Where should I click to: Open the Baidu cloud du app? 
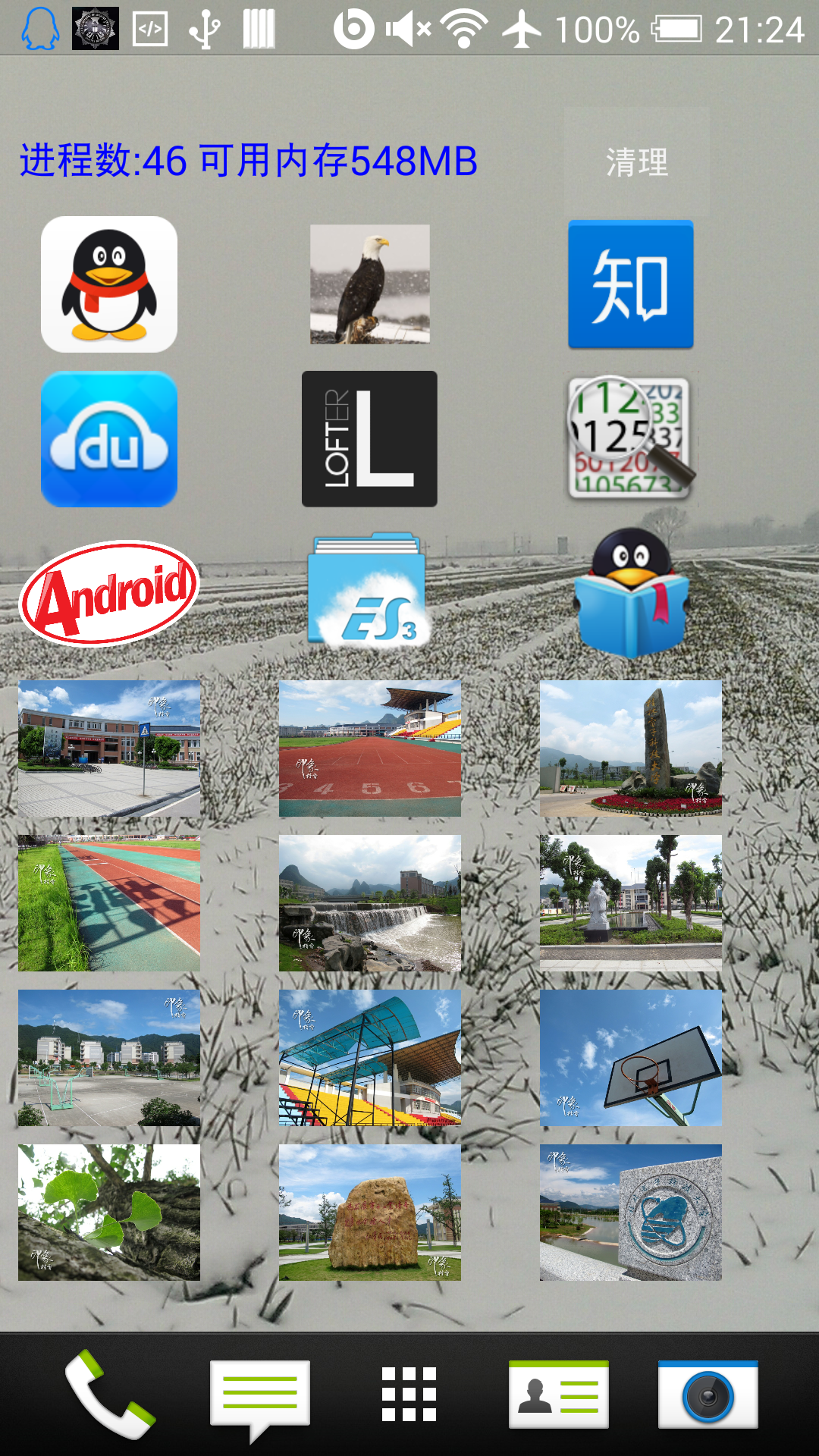click(109, 439)
